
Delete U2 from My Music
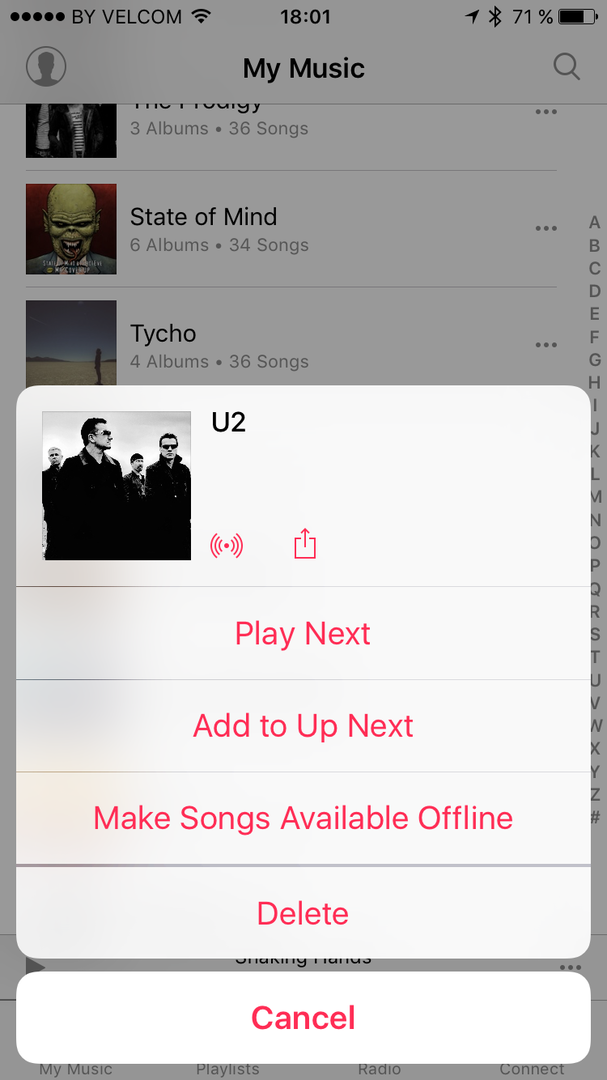click(303, 913)
